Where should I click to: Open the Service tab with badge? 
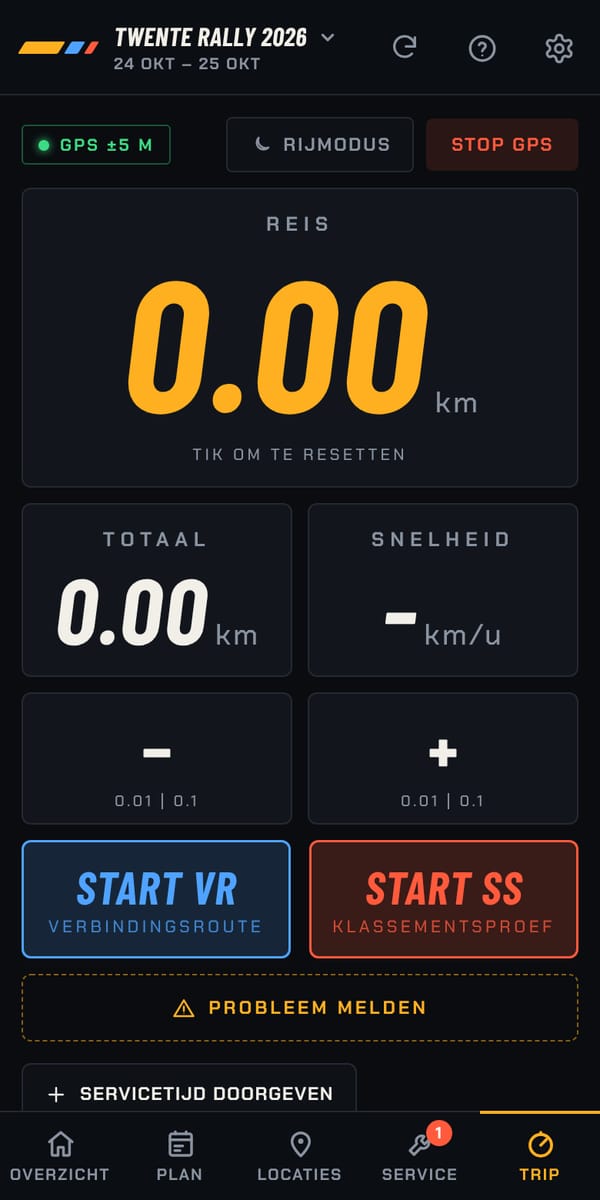point(420,1156)
